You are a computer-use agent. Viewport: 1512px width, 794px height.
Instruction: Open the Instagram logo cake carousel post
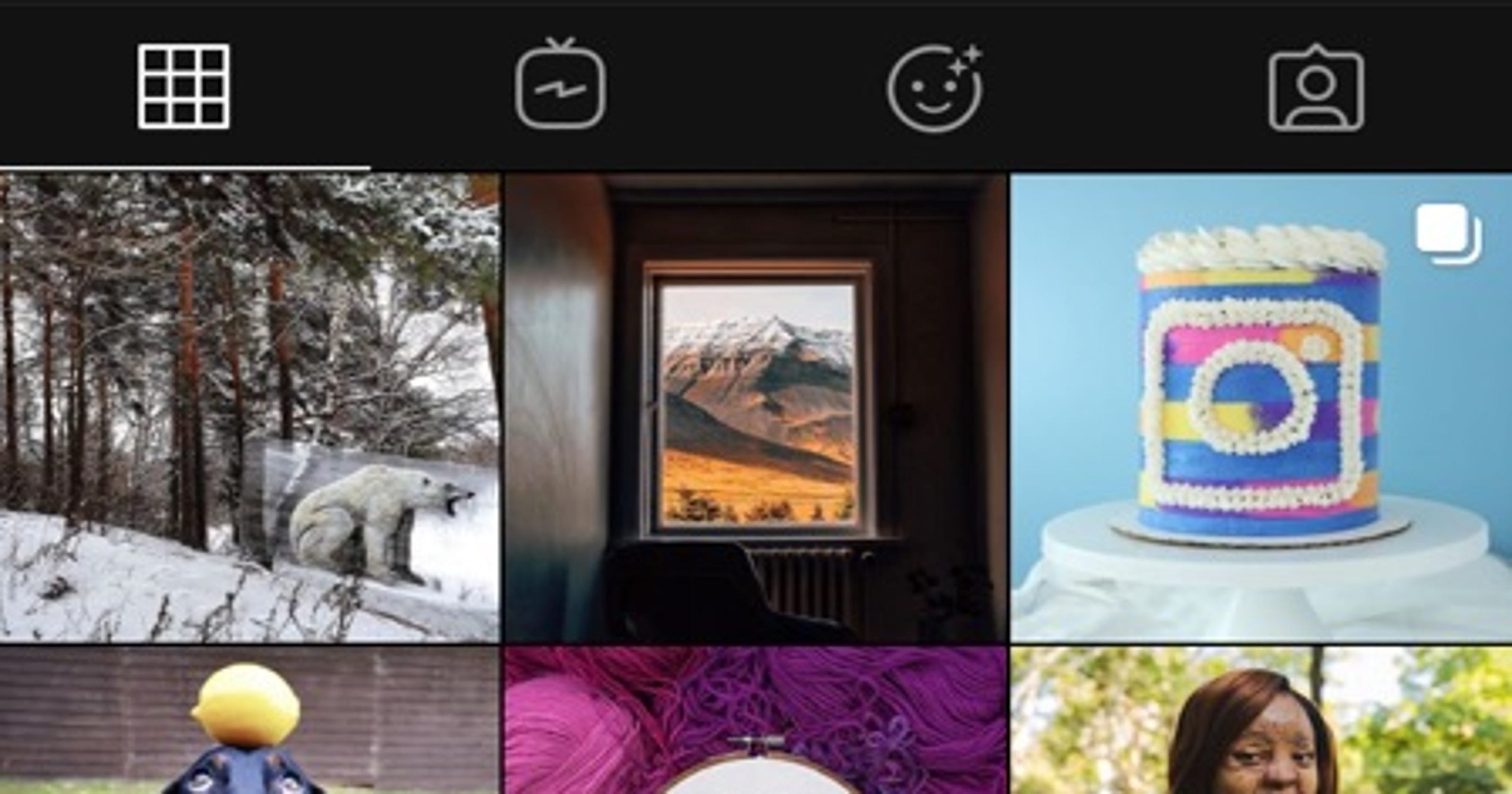click(1260, 406)
